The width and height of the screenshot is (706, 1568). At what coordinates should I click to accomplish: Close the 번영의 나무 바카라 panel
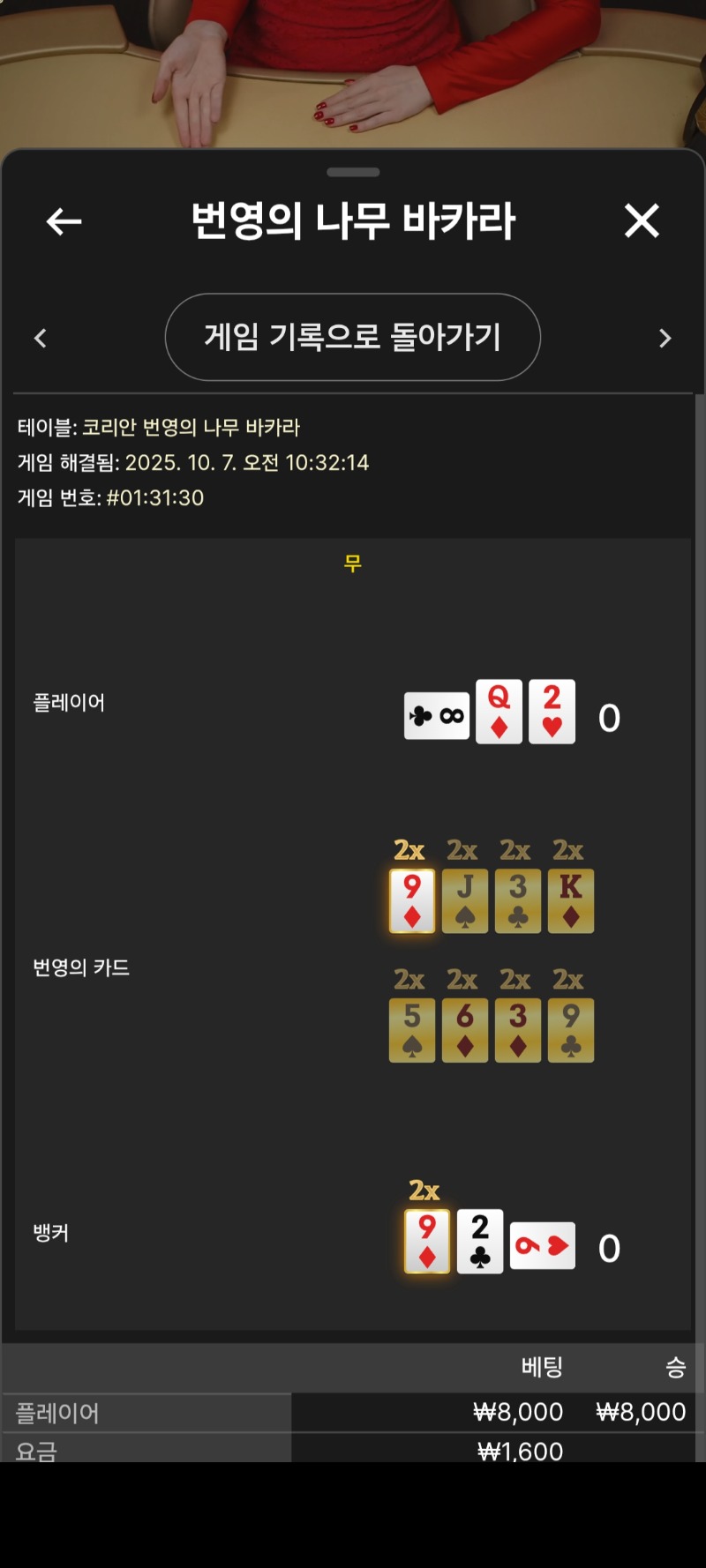(642, 220)
